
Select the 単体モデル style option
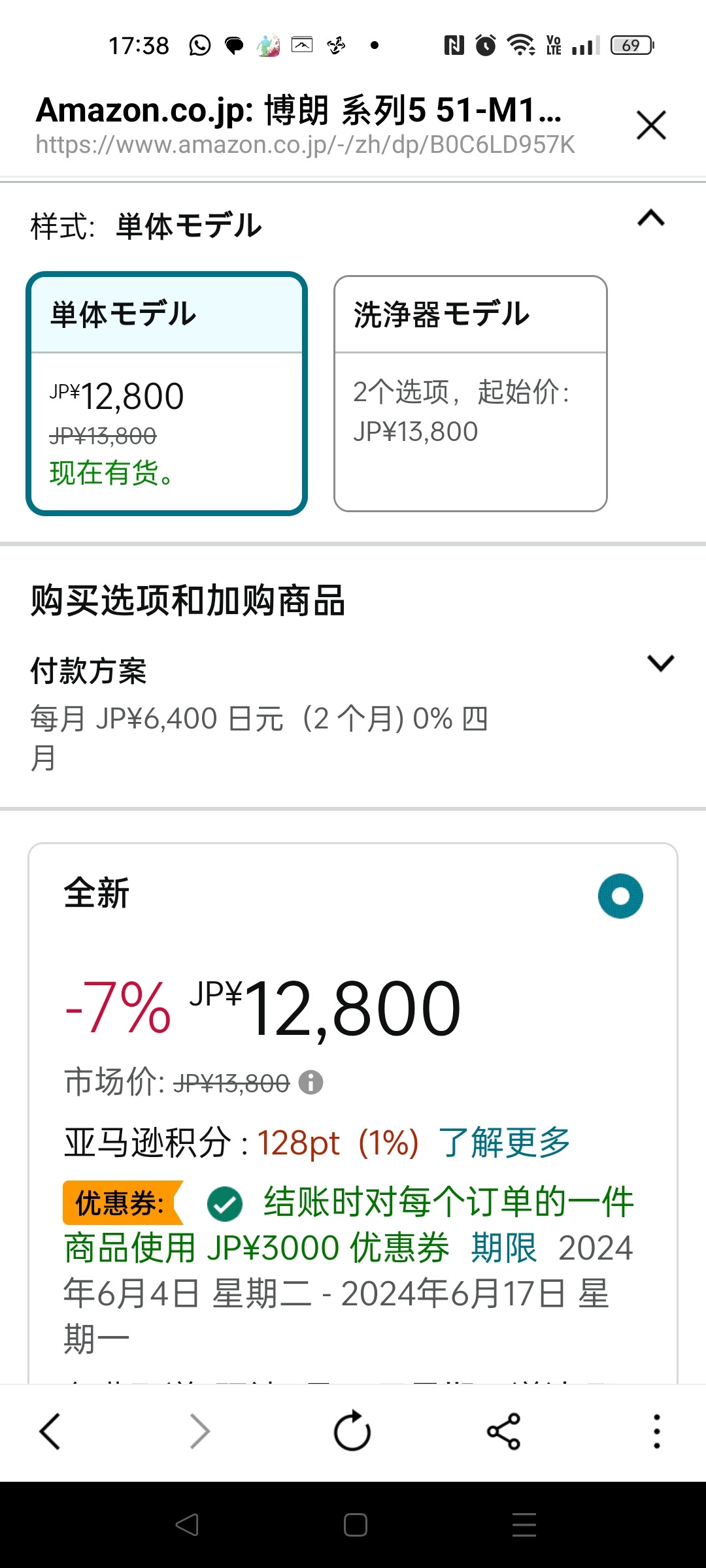pyautogui.click(x=167, y=393)
